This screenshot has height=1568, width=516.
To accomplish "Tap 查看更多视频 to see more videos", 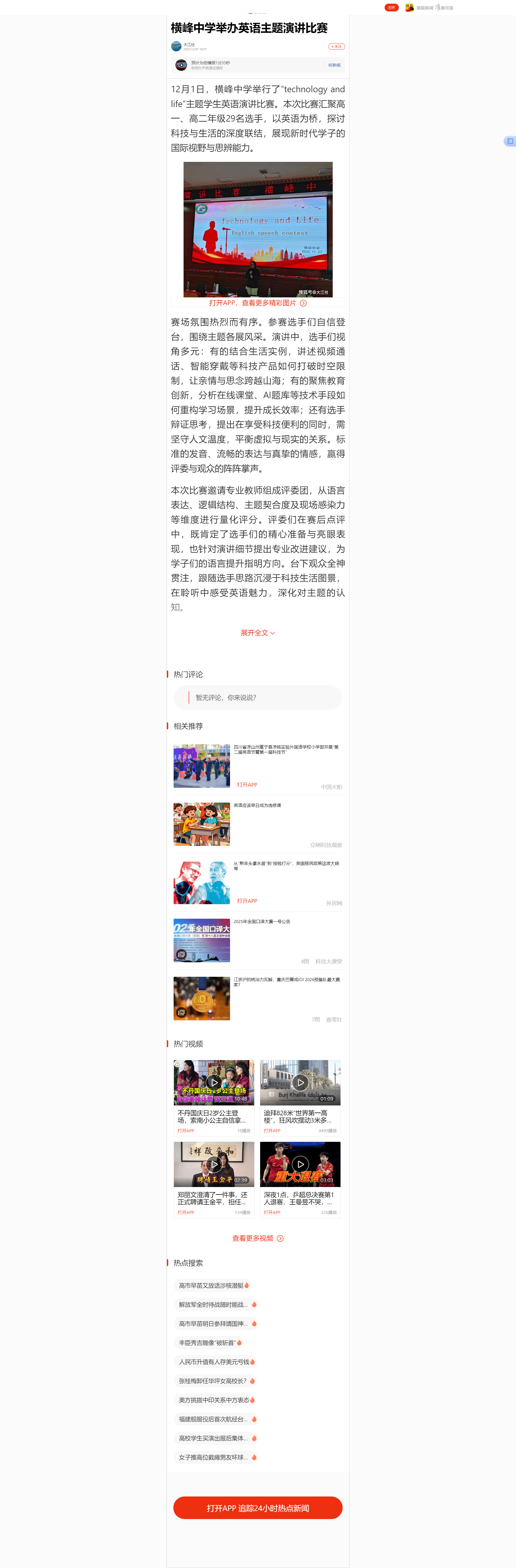I will (x=257, y=1238).
